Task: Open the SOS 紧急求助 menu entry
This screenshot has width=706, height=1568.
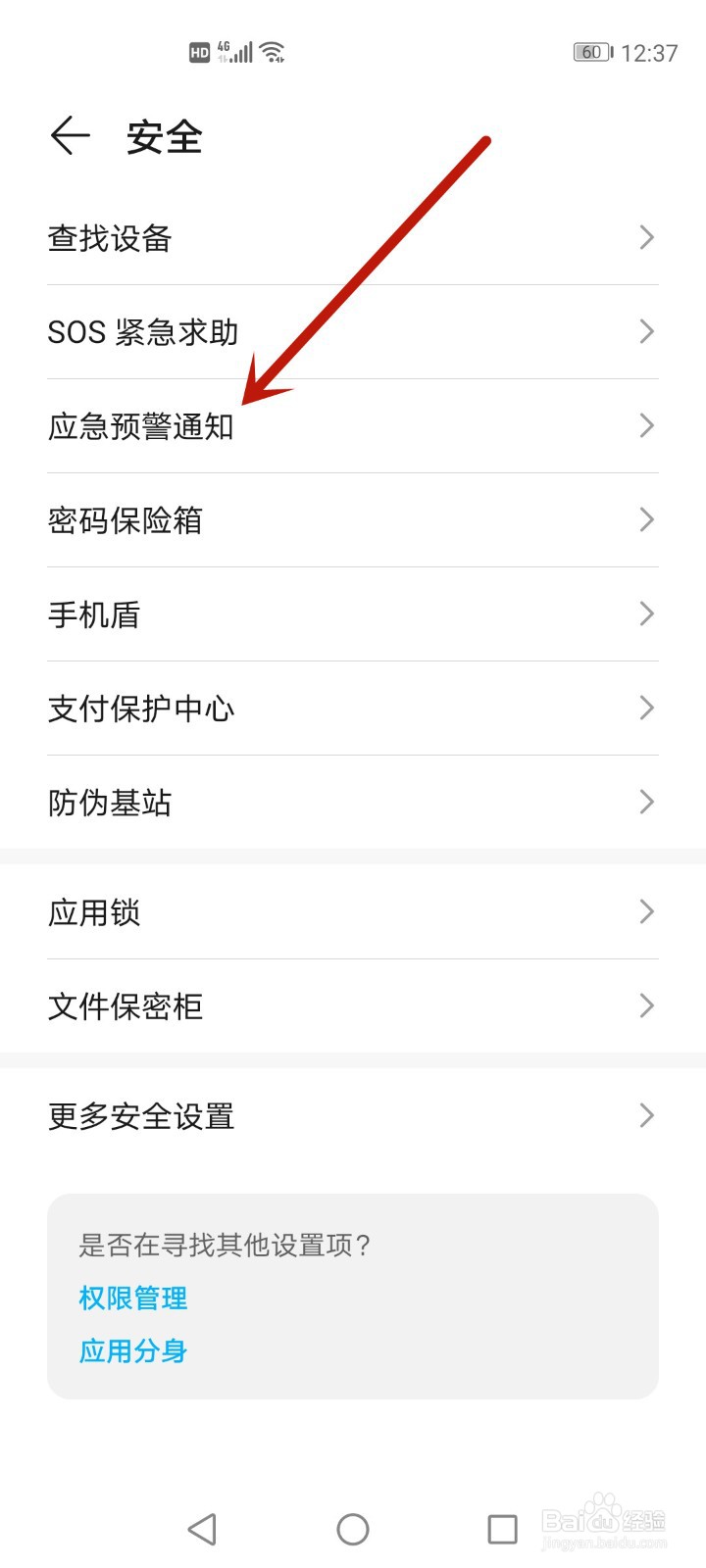Action: point(145,331)
